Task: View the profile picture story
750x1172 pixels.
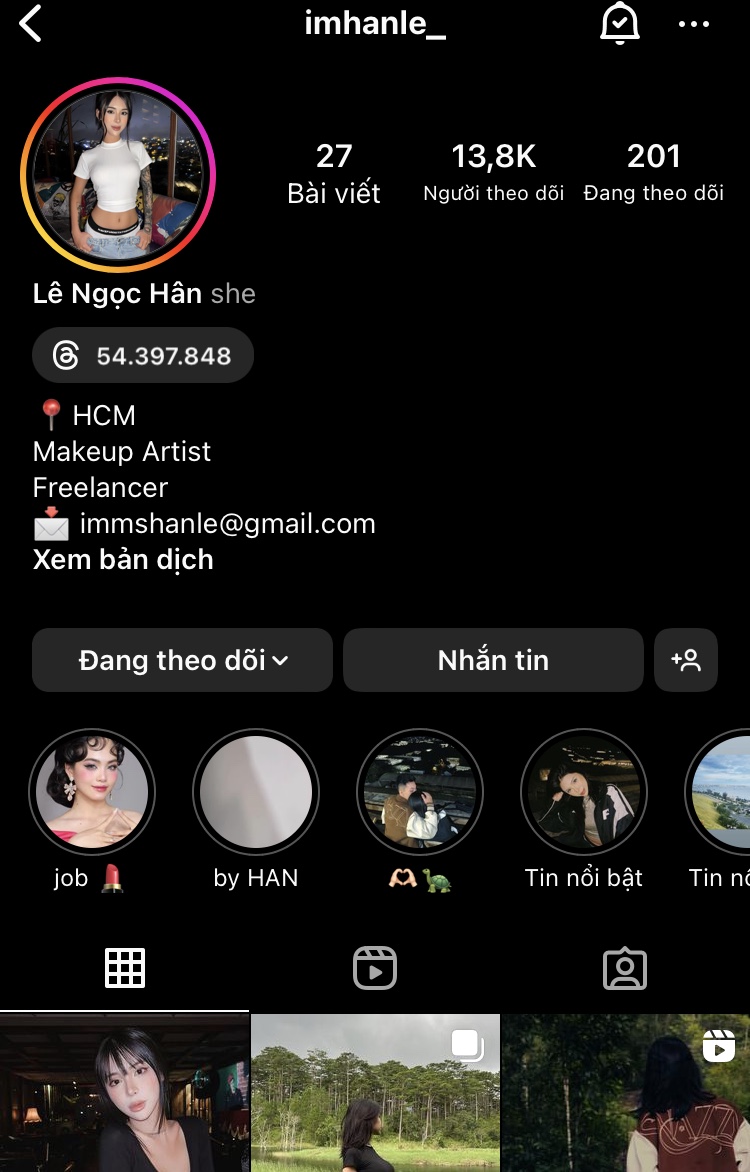Action: [118, 176]
